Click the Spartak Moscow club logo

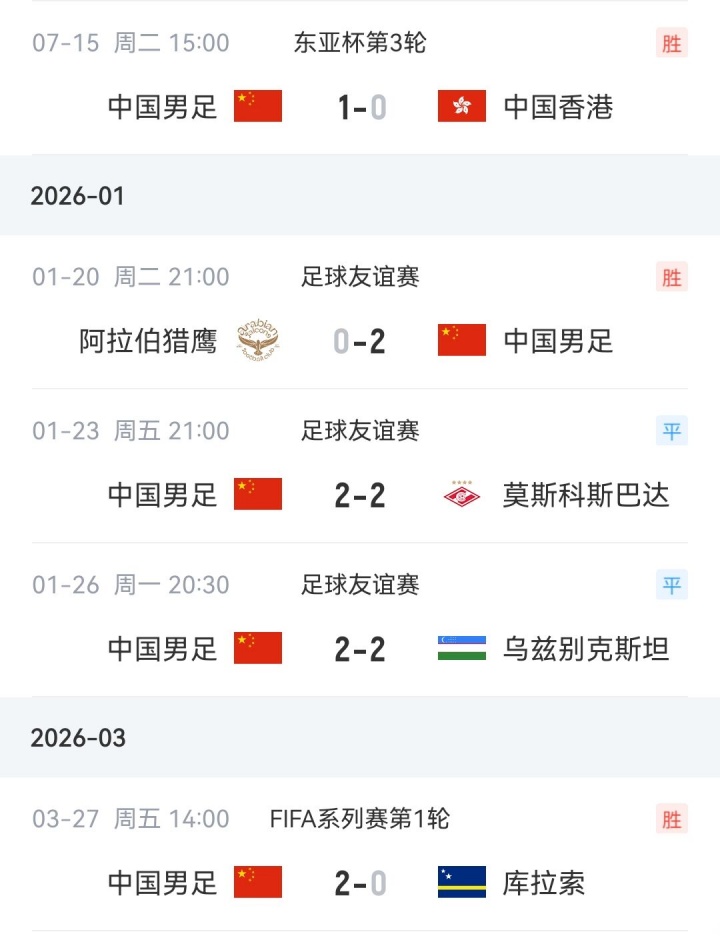[459, 494]
